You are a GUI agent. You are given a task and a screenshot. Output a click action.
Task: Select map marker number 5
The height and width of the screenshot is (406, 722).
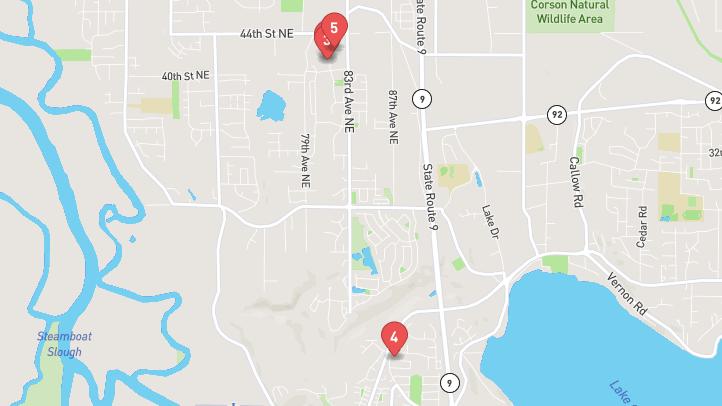point(335,27)
